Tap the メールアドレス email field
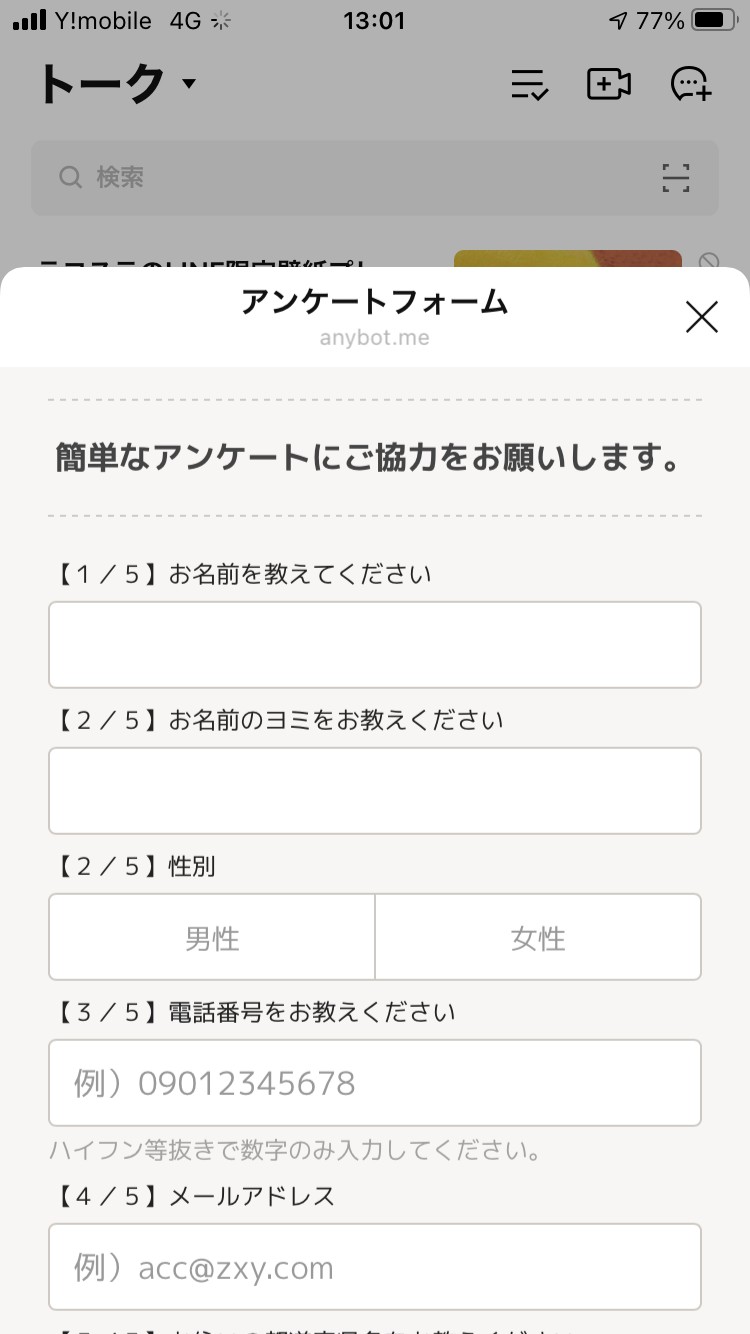This screenshot has height=1334, width=750. [375, 1267]
